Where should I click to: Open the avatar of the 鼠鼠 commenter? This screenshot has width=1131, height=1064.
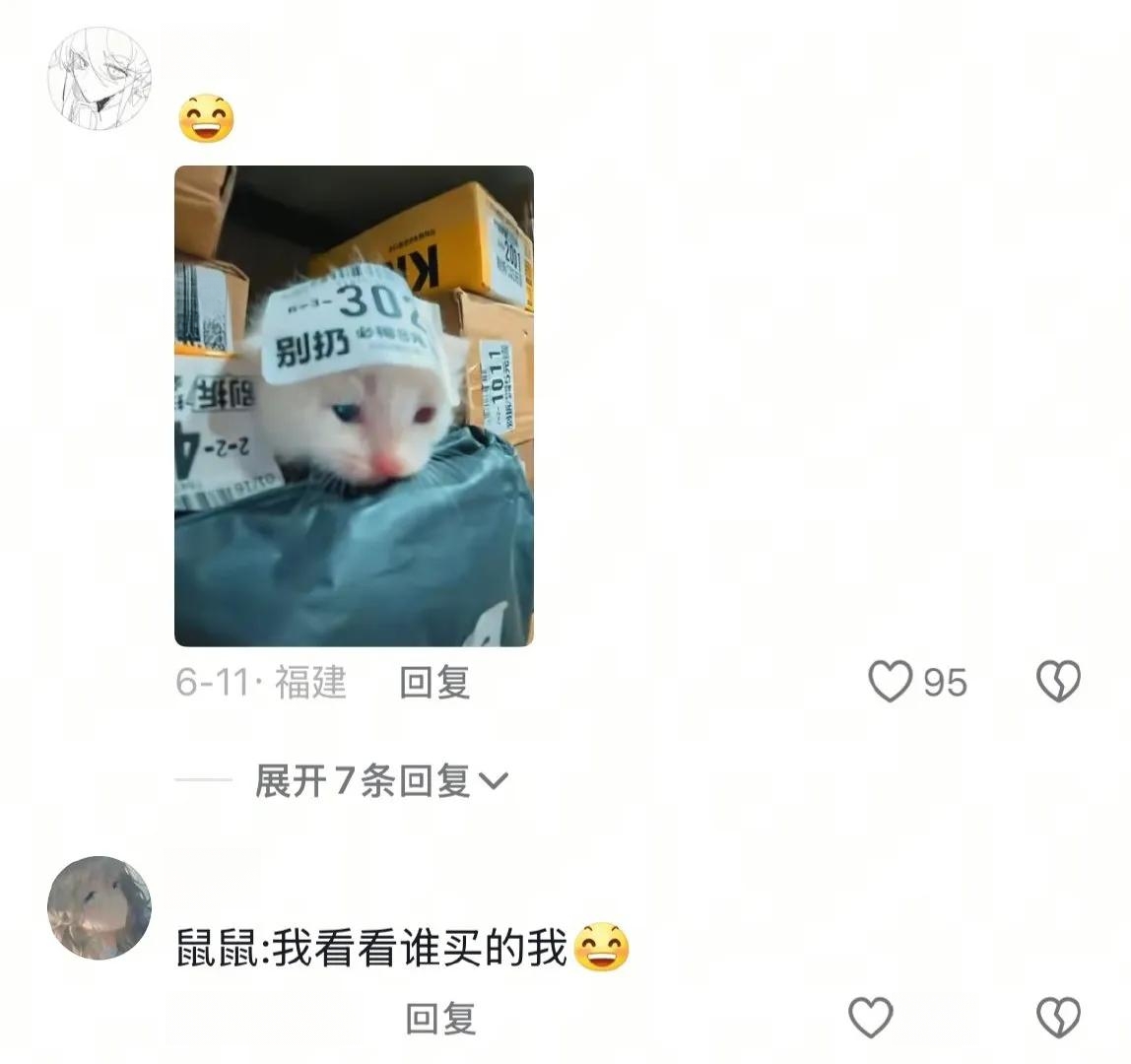point(100,907)
